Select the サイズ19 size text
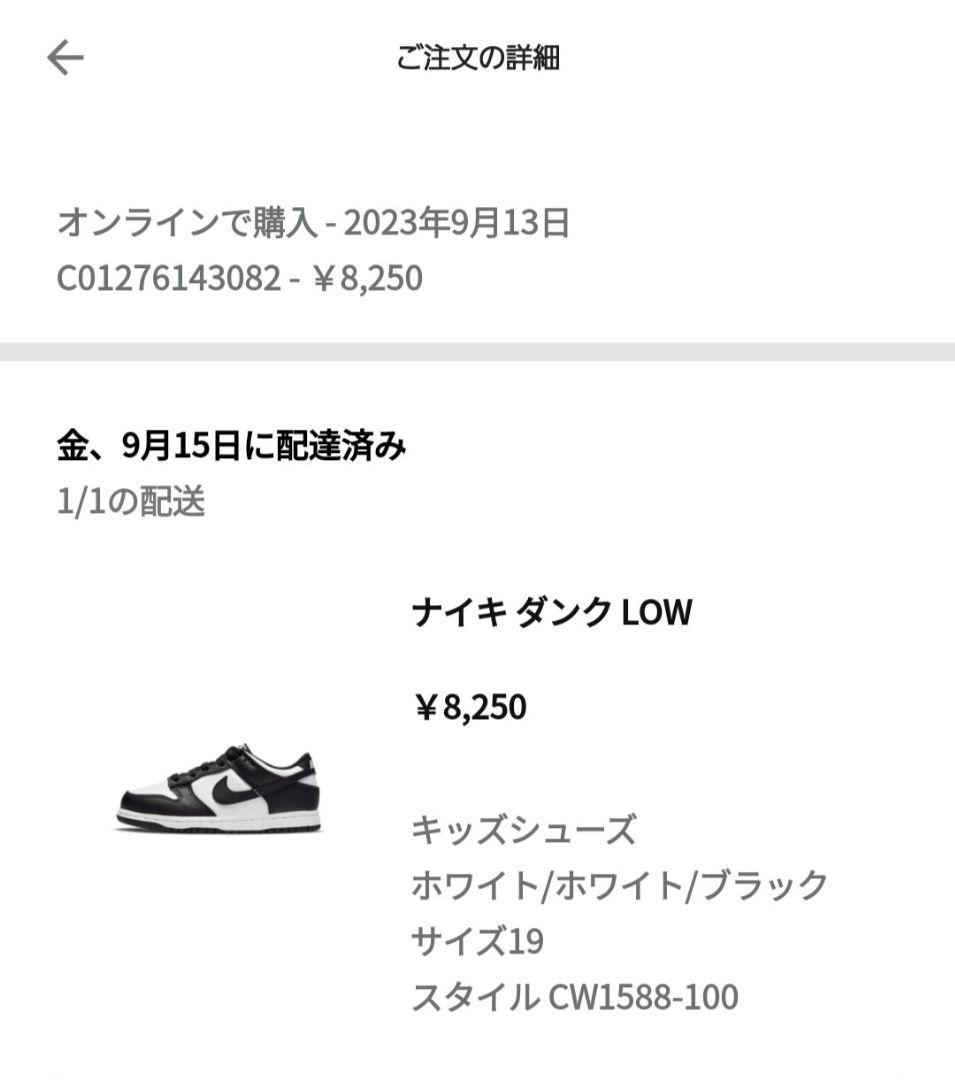 477,939
